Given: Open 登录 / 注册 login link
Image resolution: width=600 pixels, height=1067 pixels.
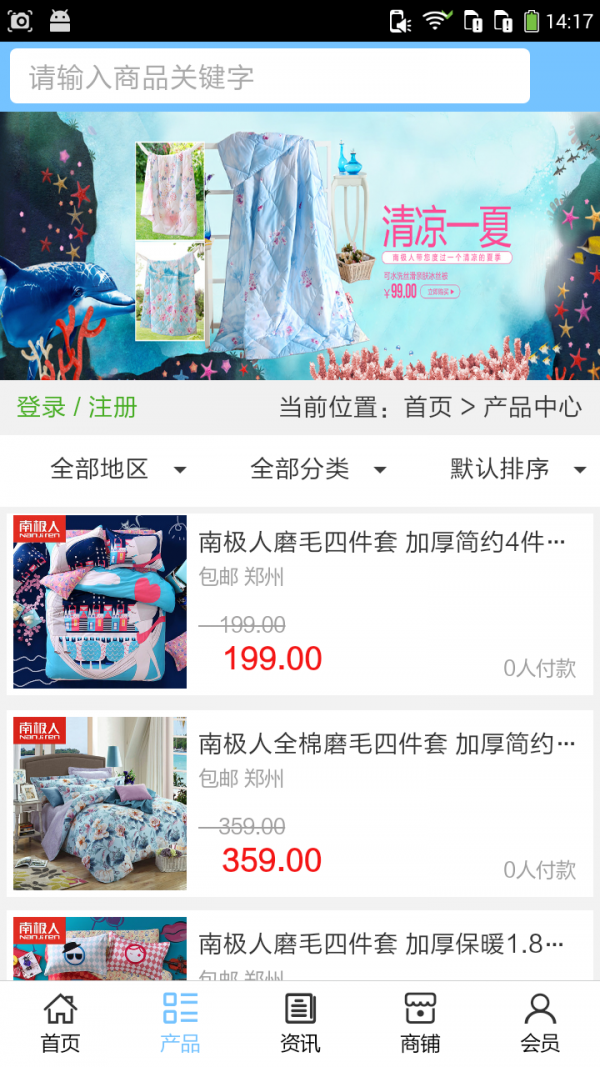Looking at the screenshot, I should tap(77, 407).
